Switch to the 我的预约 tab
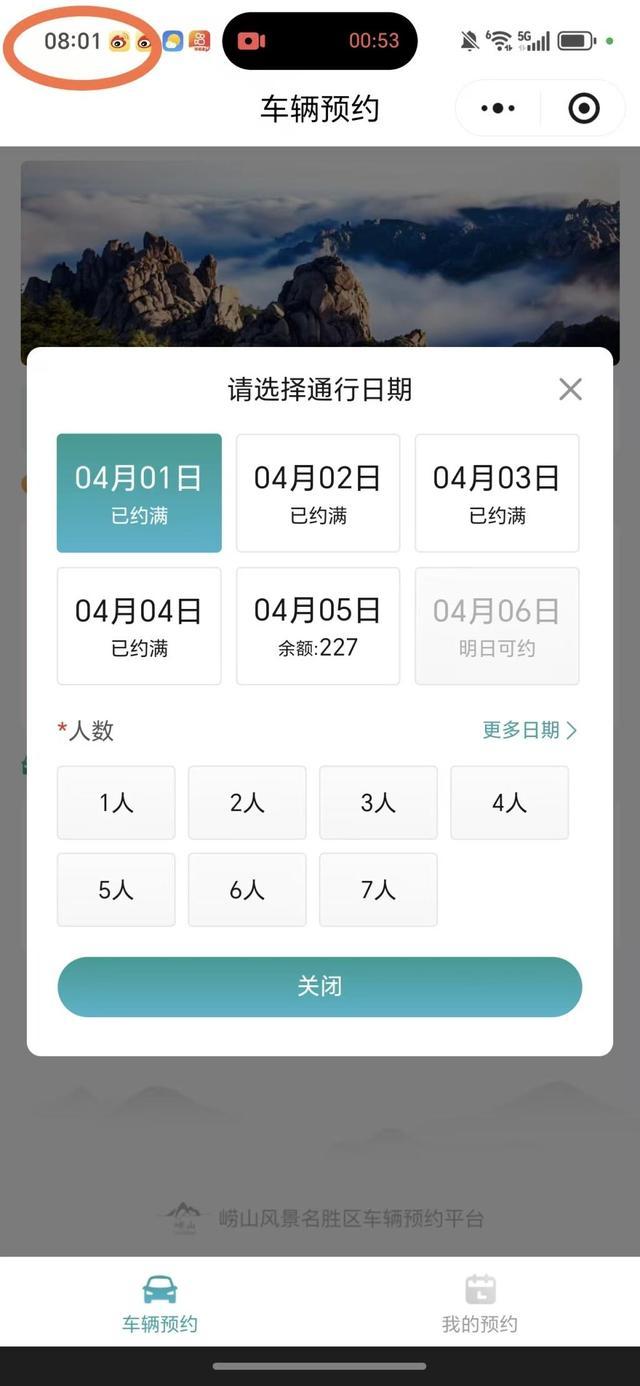Viewport: 640px width, 1386px height. tap(480, 1304)
